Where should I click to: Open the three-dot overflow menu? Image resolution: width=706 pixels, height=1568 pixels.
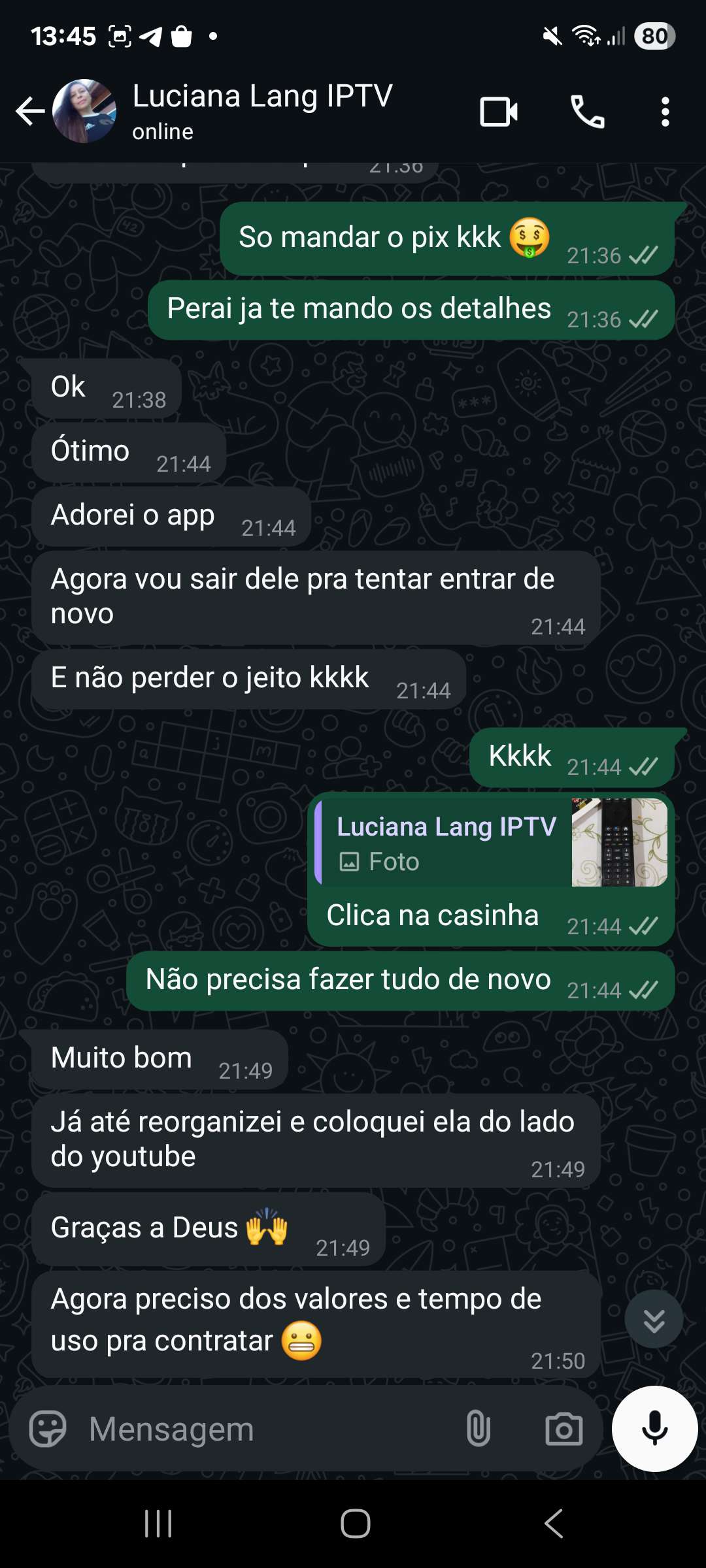tap(665, 112)
